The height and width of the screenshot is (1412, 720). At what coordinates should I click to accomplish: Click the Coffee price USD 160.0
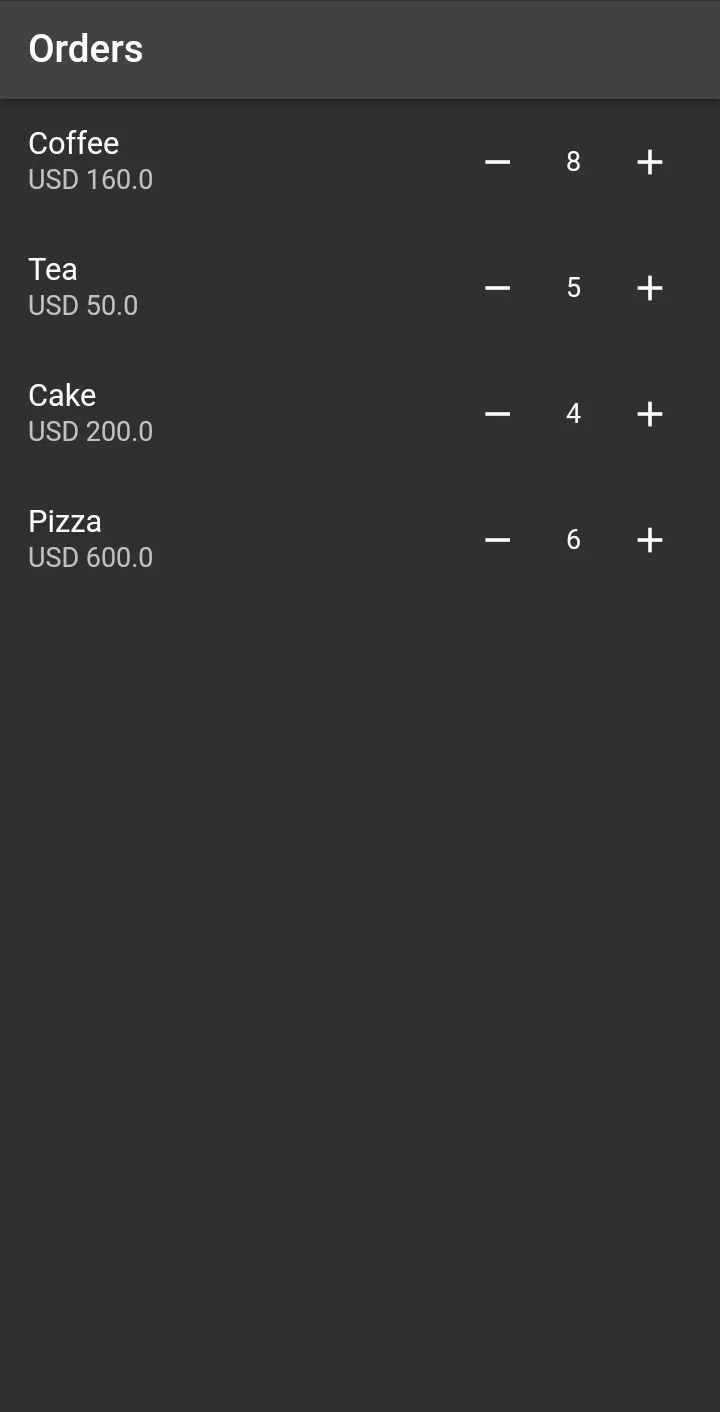pos(90,180)
